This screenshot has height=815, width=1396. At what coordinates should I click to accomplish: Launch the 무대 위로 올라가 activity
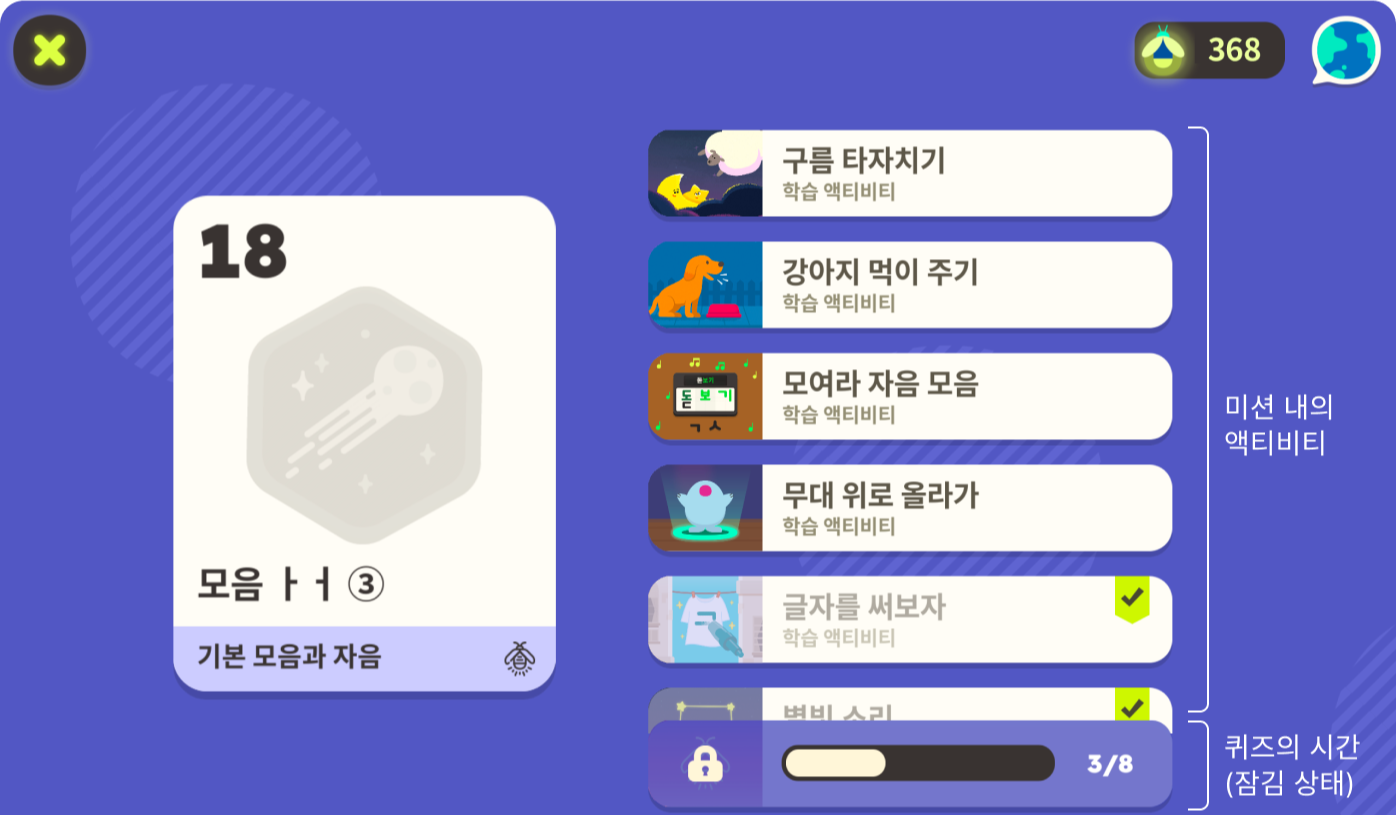tap(909, 508)
